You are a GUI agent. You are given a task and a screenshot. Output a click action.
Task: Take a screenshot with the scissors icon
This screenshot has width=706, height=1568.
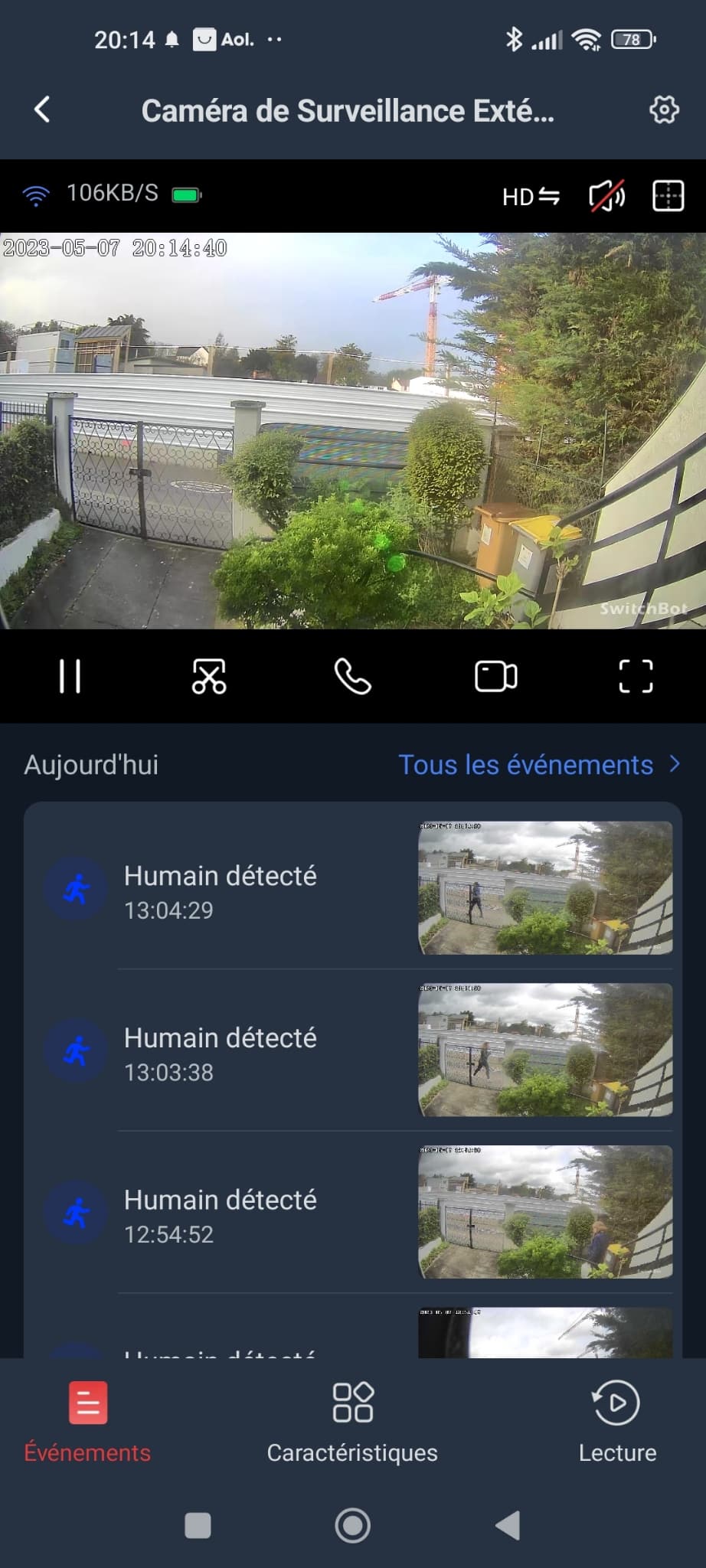[209, 676]
